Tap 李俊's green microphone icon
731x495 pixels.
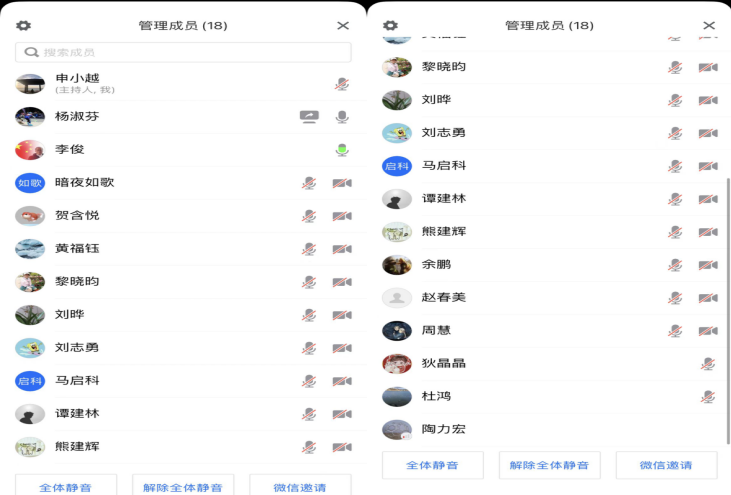(x=342, y=150)
